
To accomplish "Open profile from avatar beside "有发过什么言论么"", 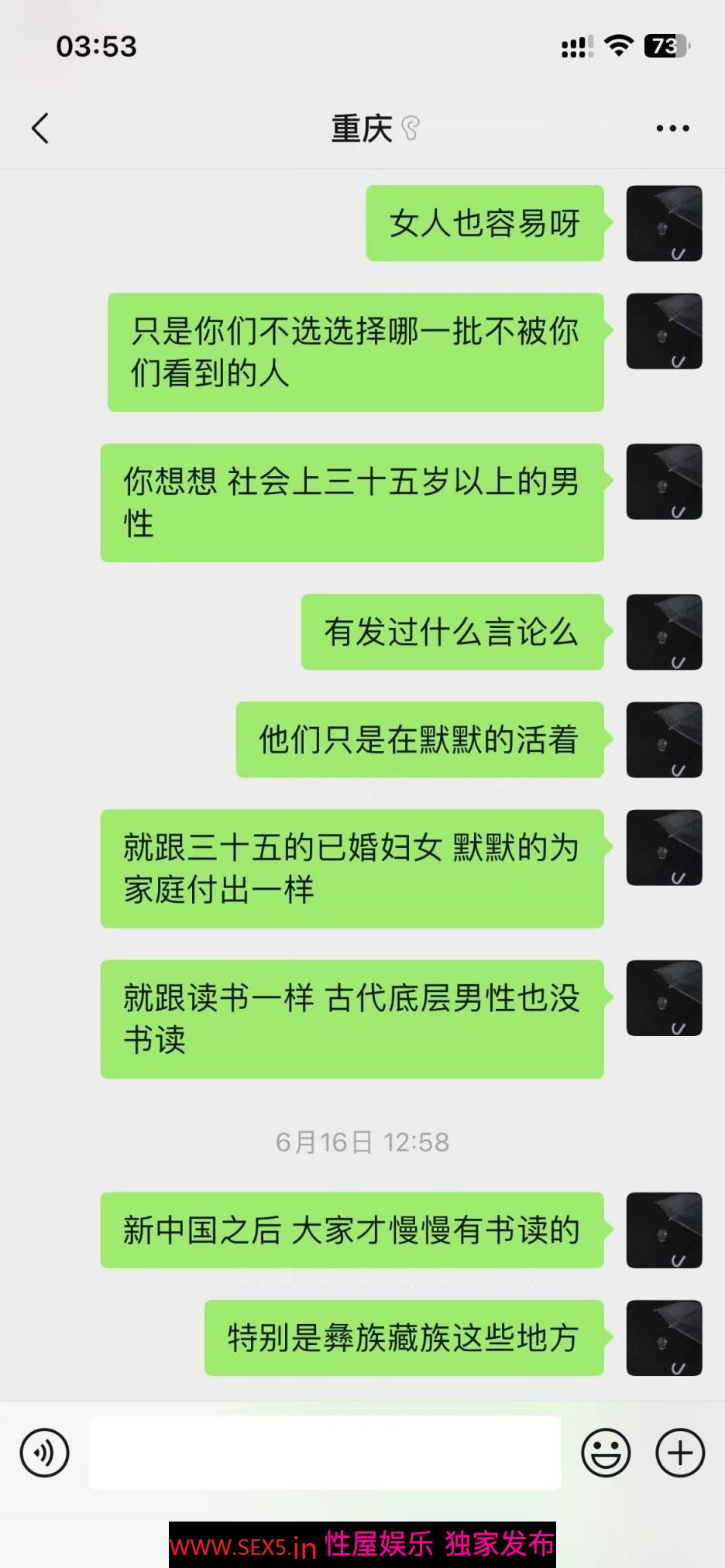I will [x=664, y=632].
